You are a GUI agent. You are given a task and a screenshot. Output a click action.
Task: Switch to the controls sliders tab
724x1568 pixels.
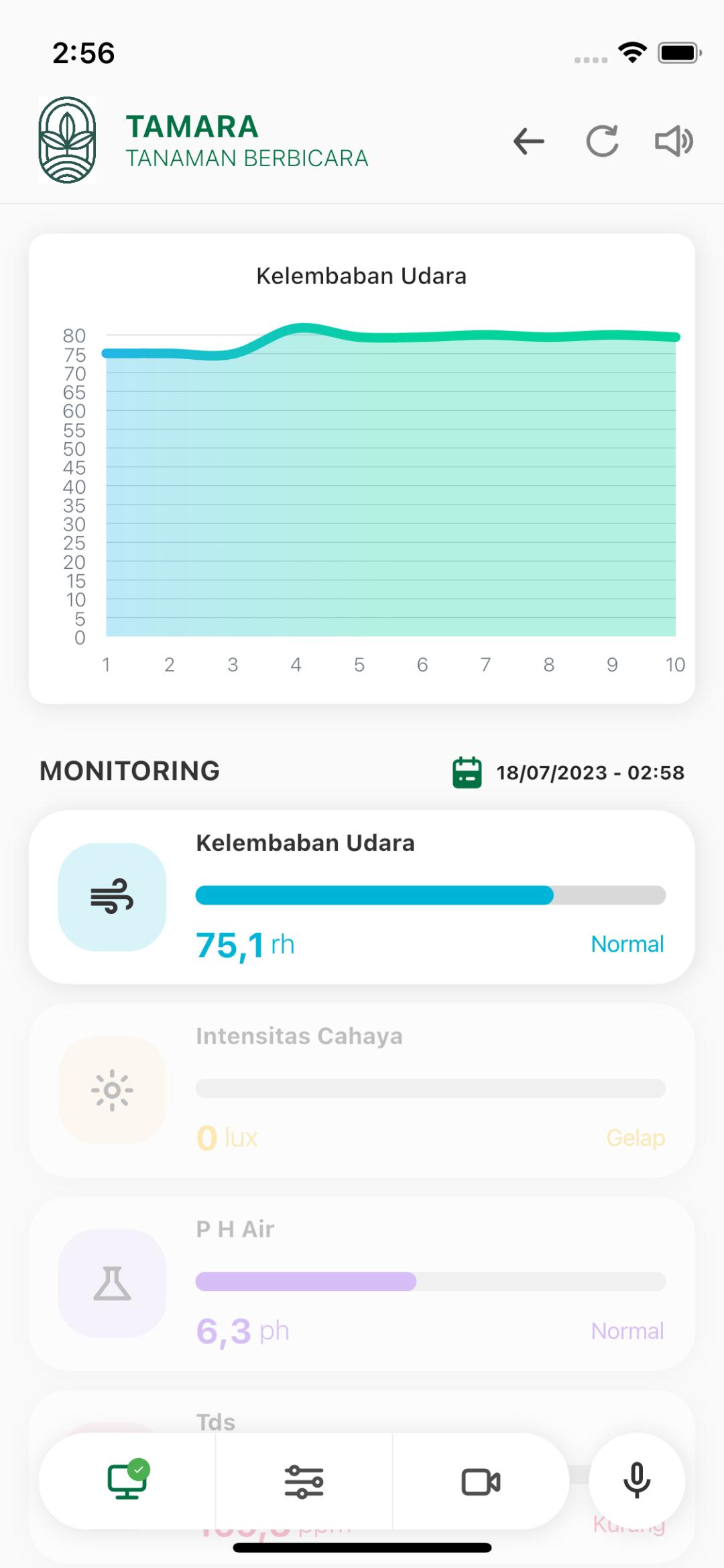304,1481
